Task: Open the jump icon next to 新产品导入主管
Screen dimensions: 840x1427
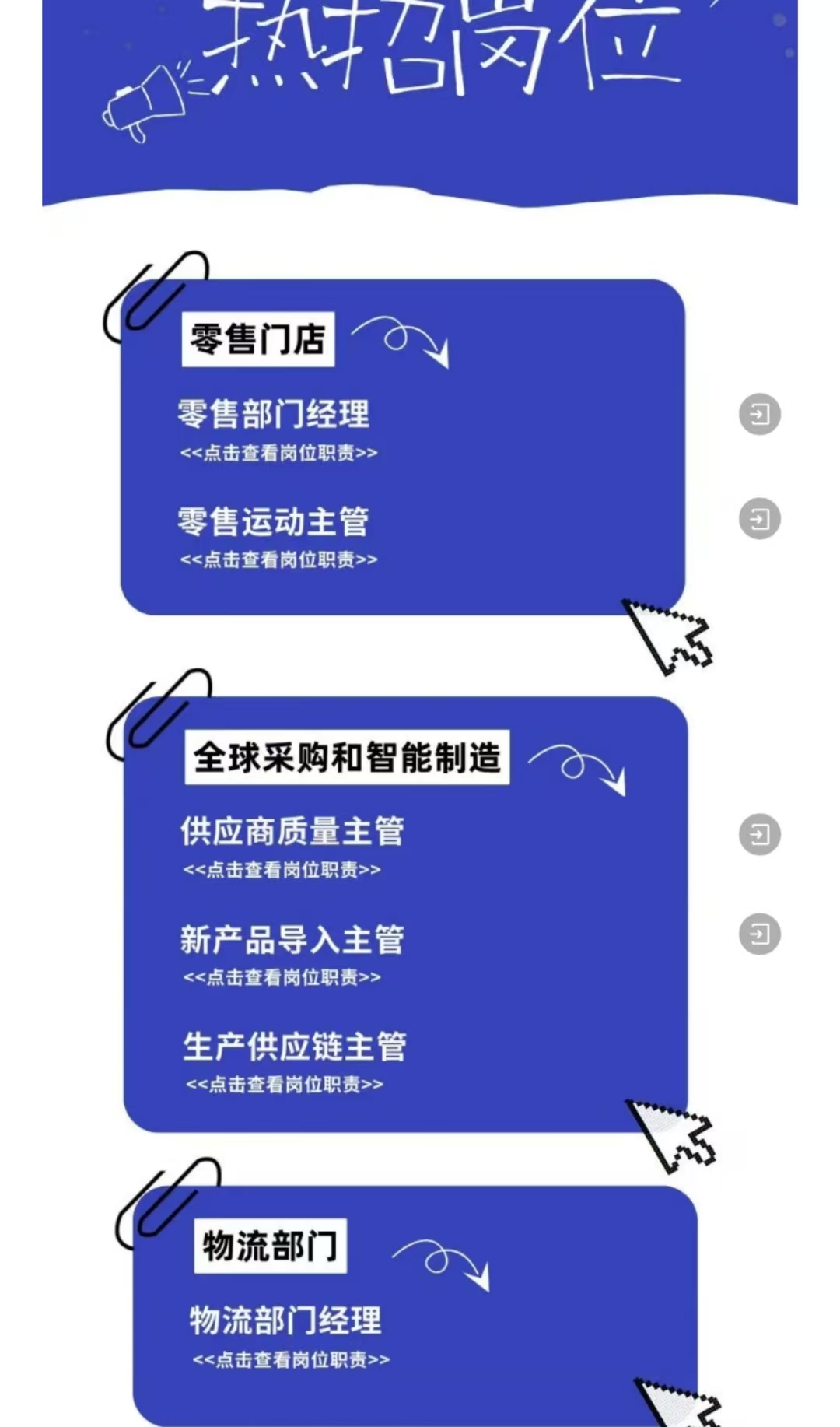Action: click(x=759, y=934)
